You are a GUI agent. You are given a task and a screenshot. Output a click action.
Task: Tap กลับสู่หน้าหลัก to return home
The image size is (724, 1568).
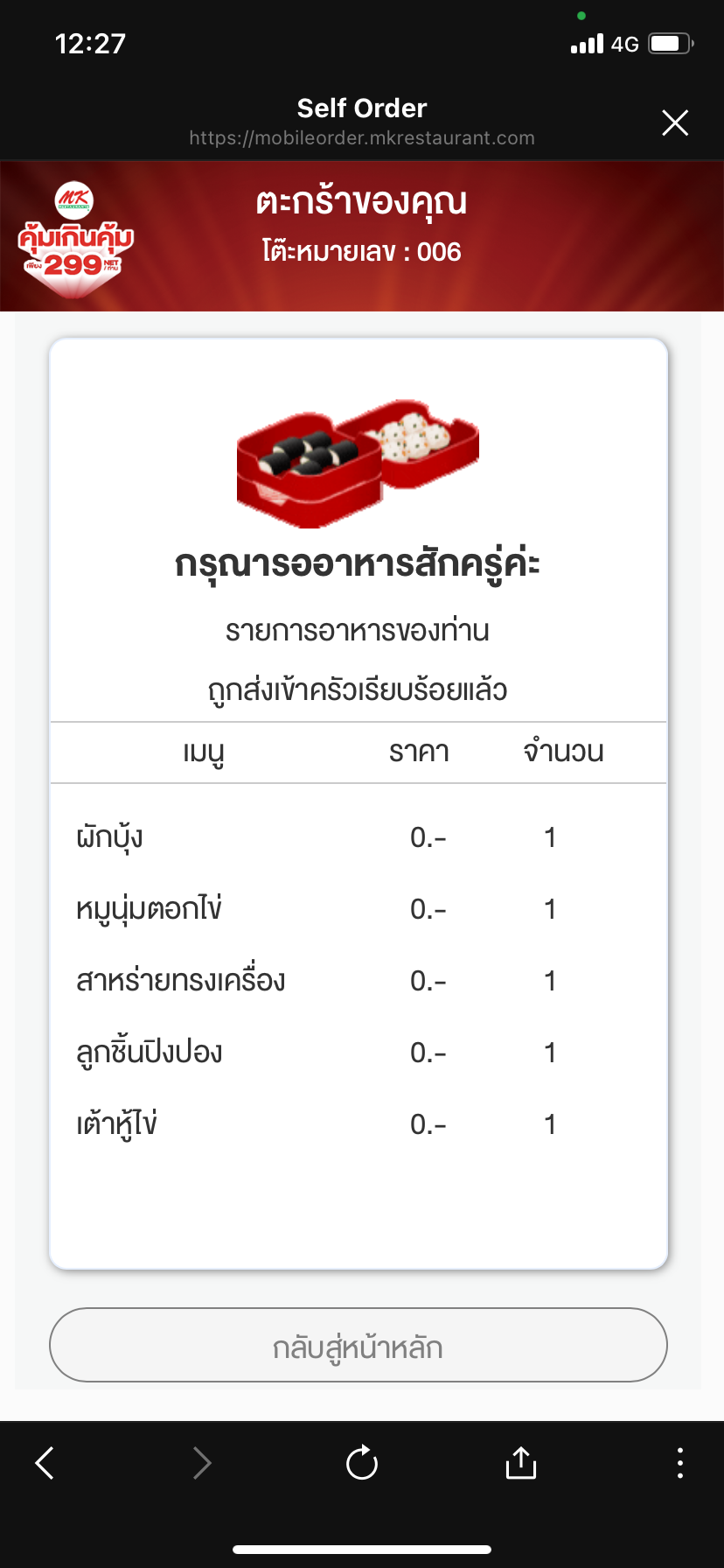tap(359, 1346)
